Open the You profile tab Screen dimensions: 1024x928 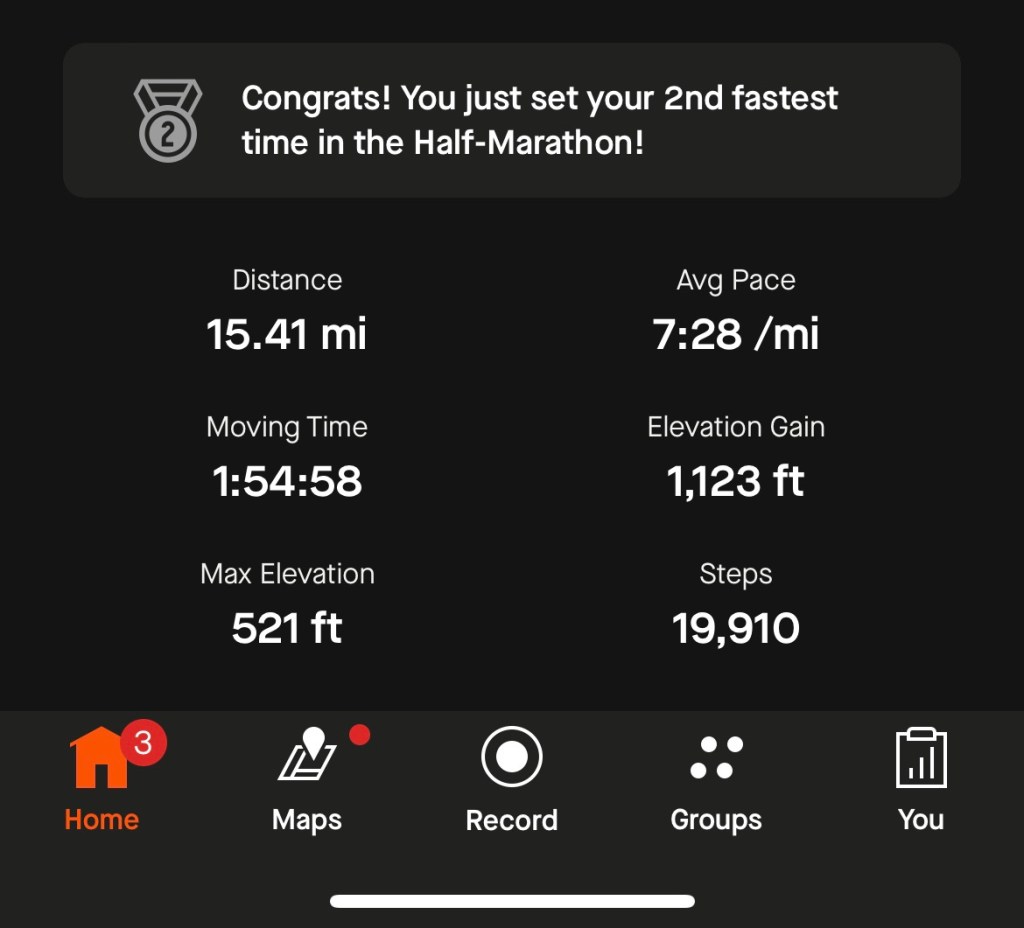[920, 779]
